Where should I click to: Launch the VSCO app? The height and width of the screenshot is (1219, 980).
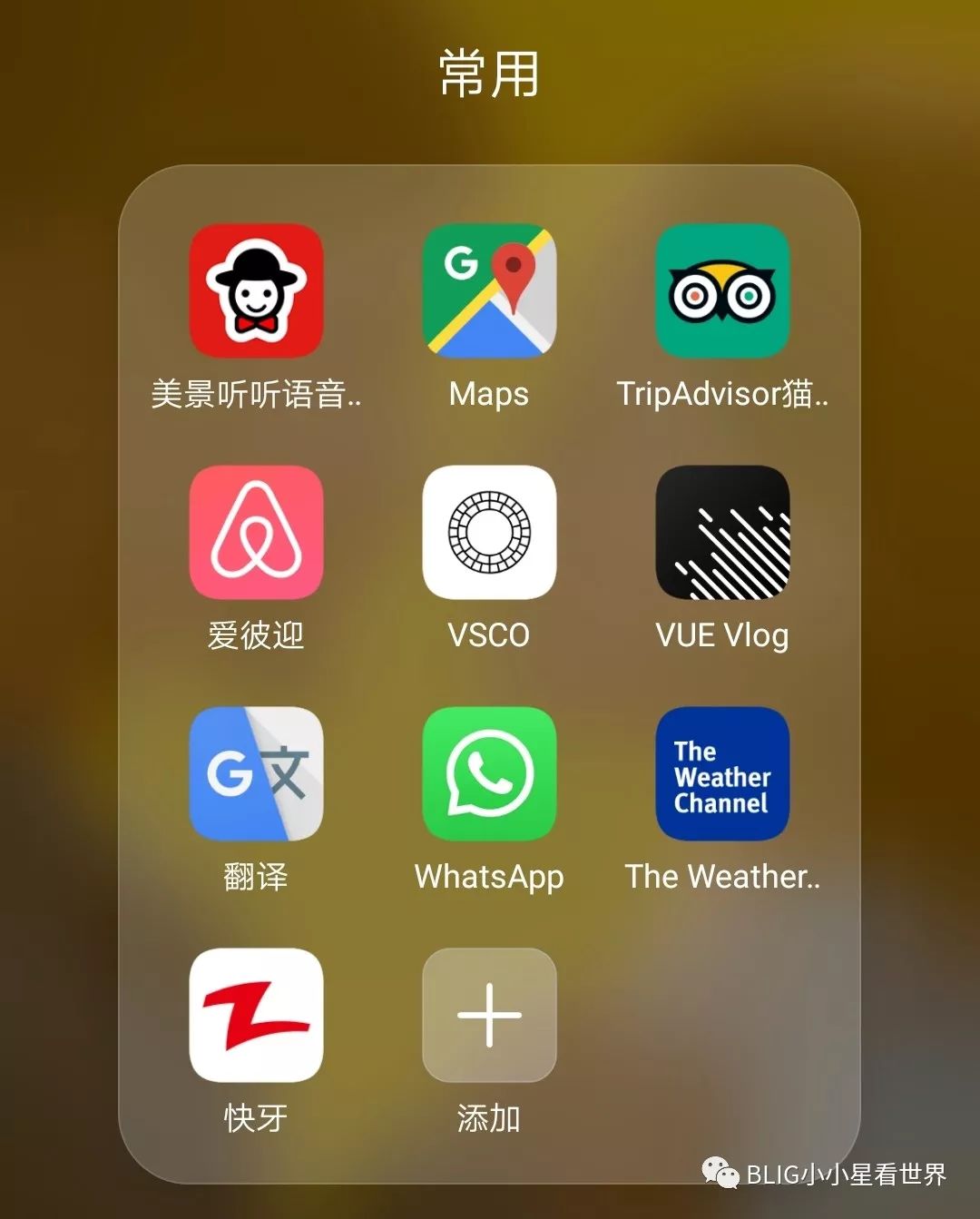pos(489,533)
